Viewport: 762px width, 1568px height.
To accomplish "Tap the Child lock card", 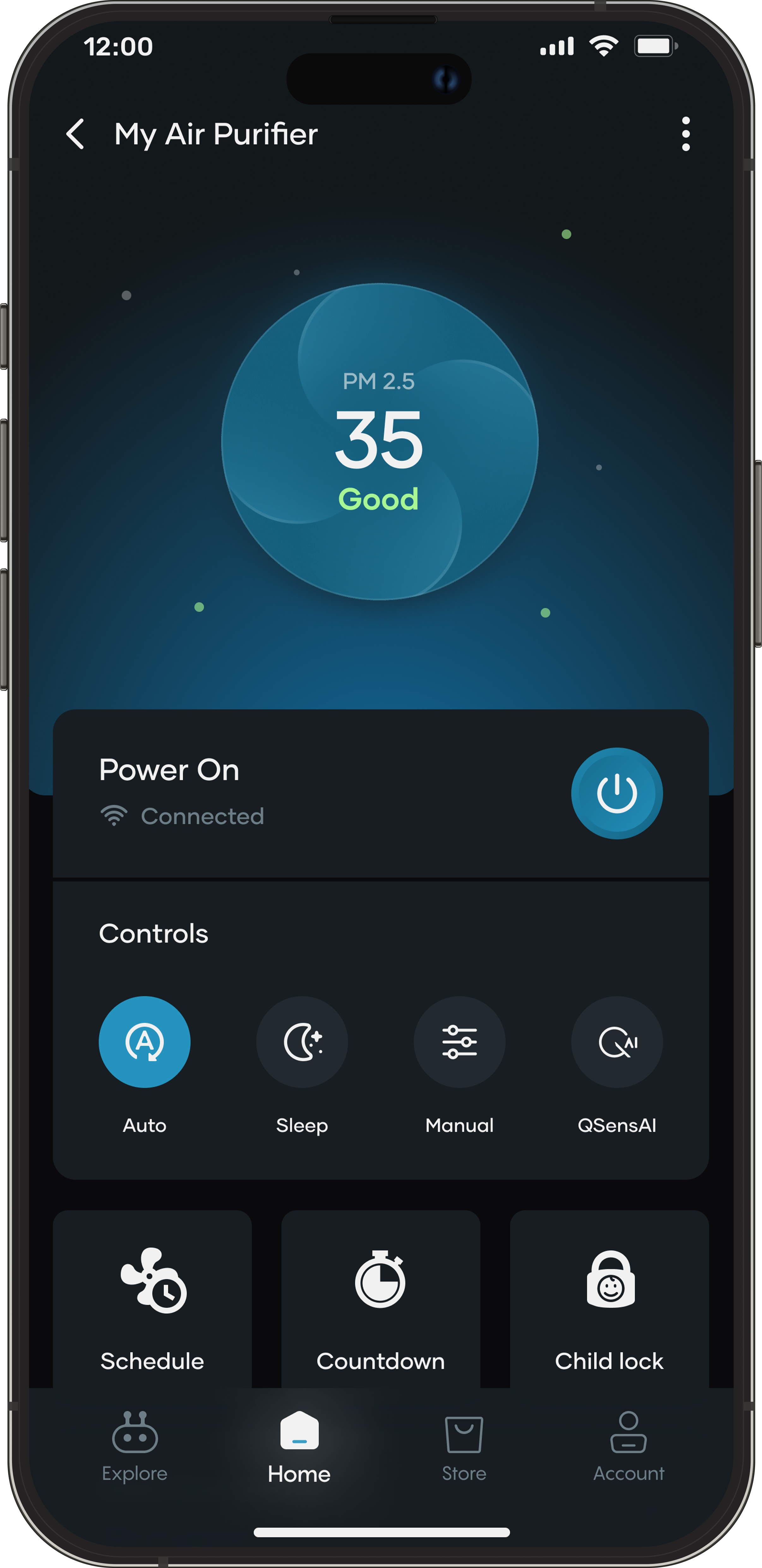I will pyautogui.click(x=609, y=1303).
